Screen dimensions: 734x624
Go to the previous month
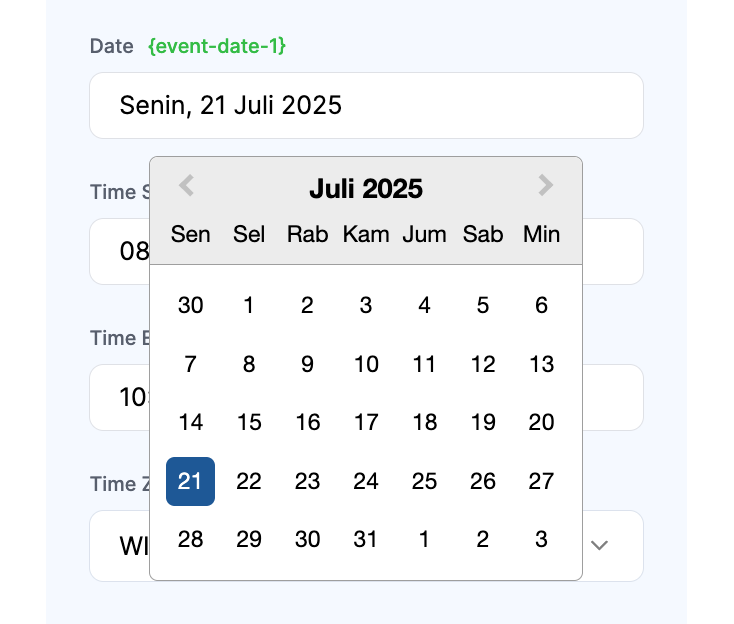(x=186, y=186)
